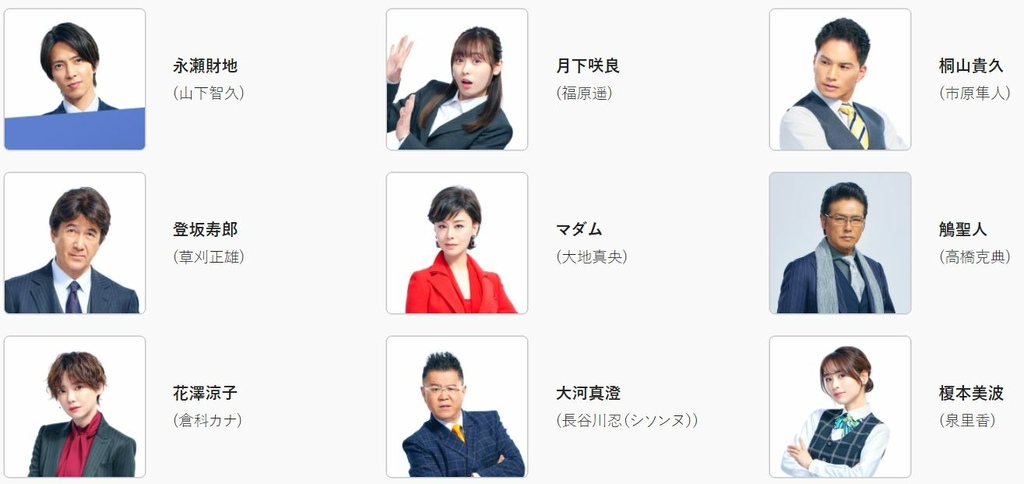View the 桐山貴久 character profile
The width and height of the screenshot is (1024, 484).
tap(840, 80)
